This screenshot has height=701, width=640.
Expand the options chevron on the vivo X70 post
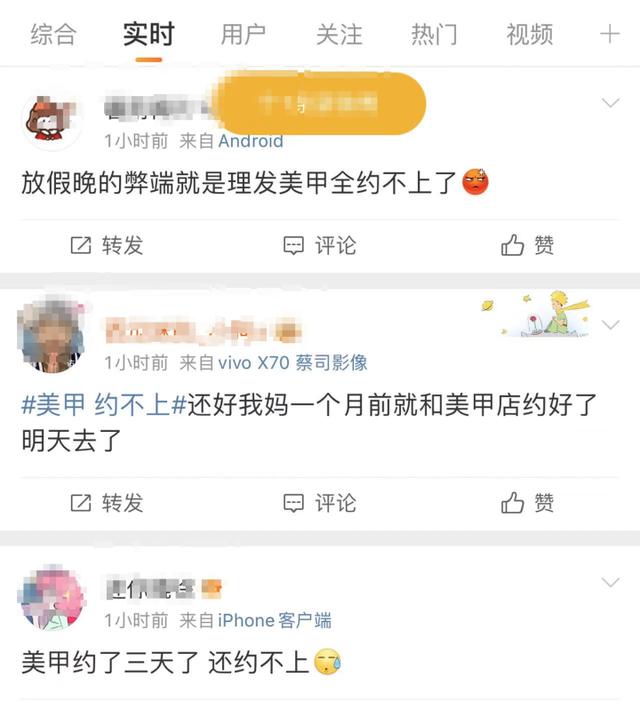coord(610,325)
